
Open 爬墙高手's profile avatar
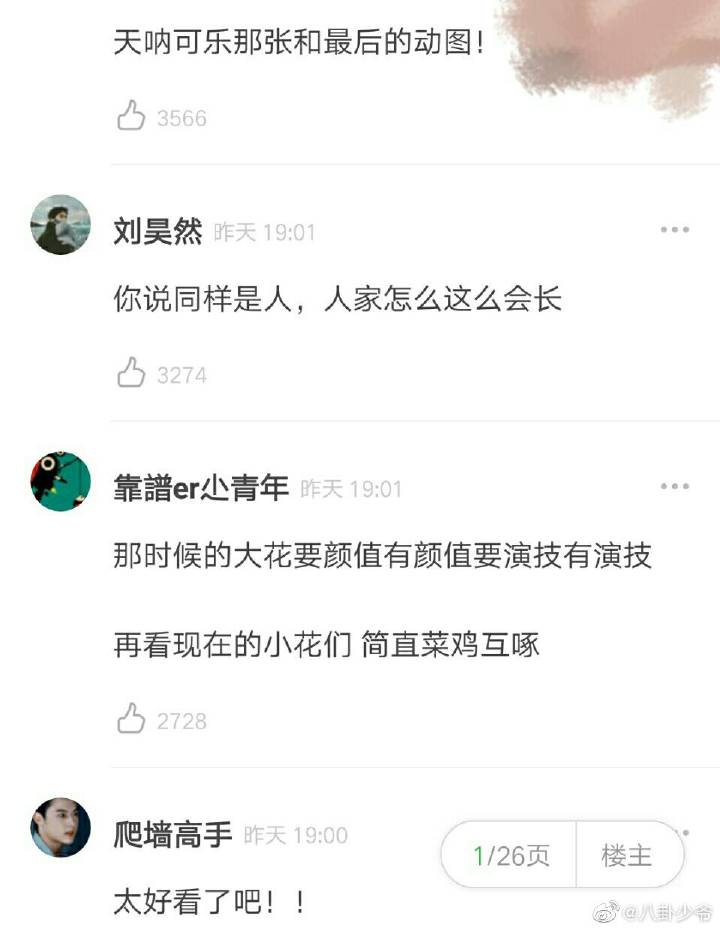[61, 828]
